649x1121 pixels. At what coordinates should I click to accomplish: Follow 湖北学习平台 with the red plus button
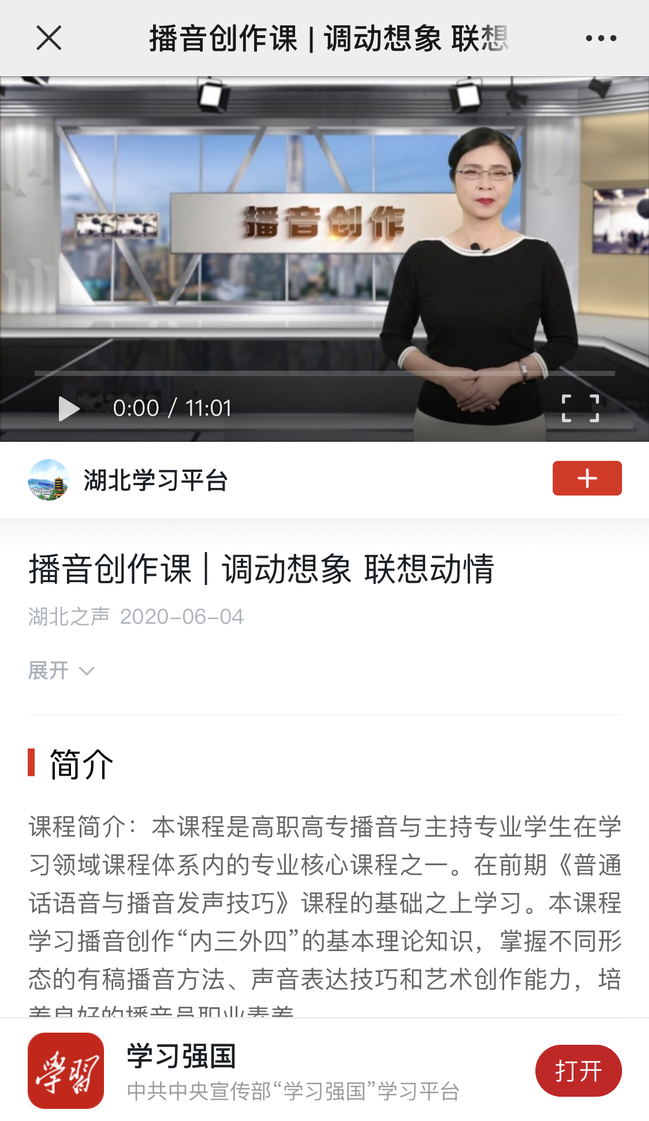click(x=587, y=479)
